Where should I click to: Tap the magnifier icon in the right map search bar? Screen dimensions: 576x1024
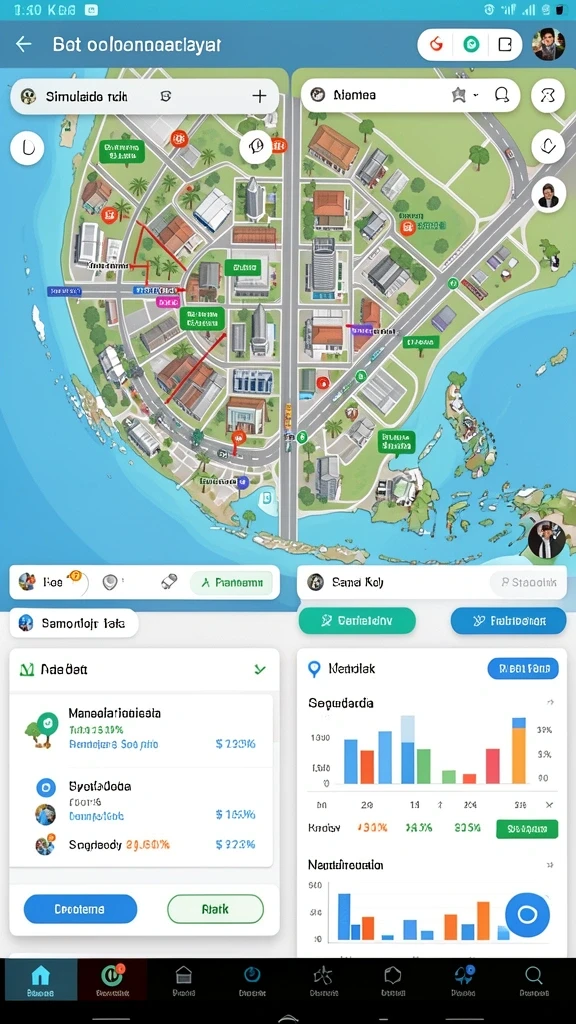pos(502,95)
